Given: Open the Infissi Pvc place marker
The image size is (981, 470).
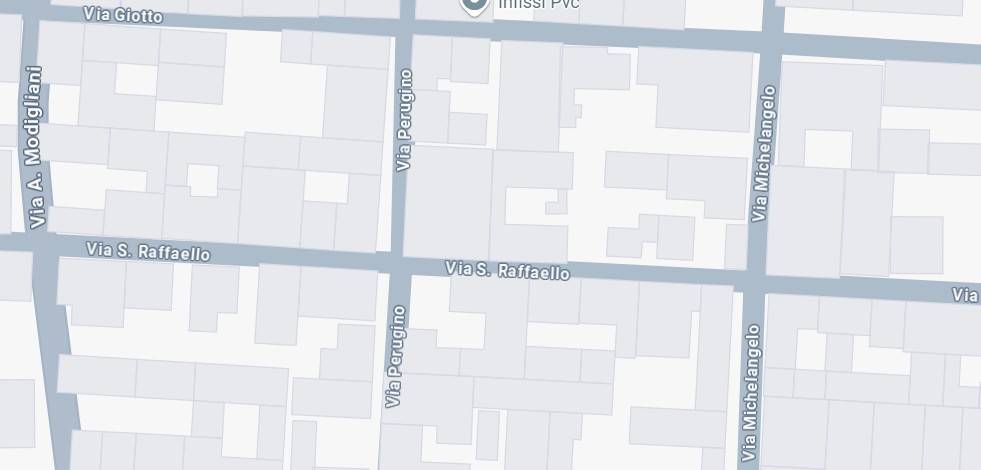Looking at the screenshot, I should click(474, 4).
